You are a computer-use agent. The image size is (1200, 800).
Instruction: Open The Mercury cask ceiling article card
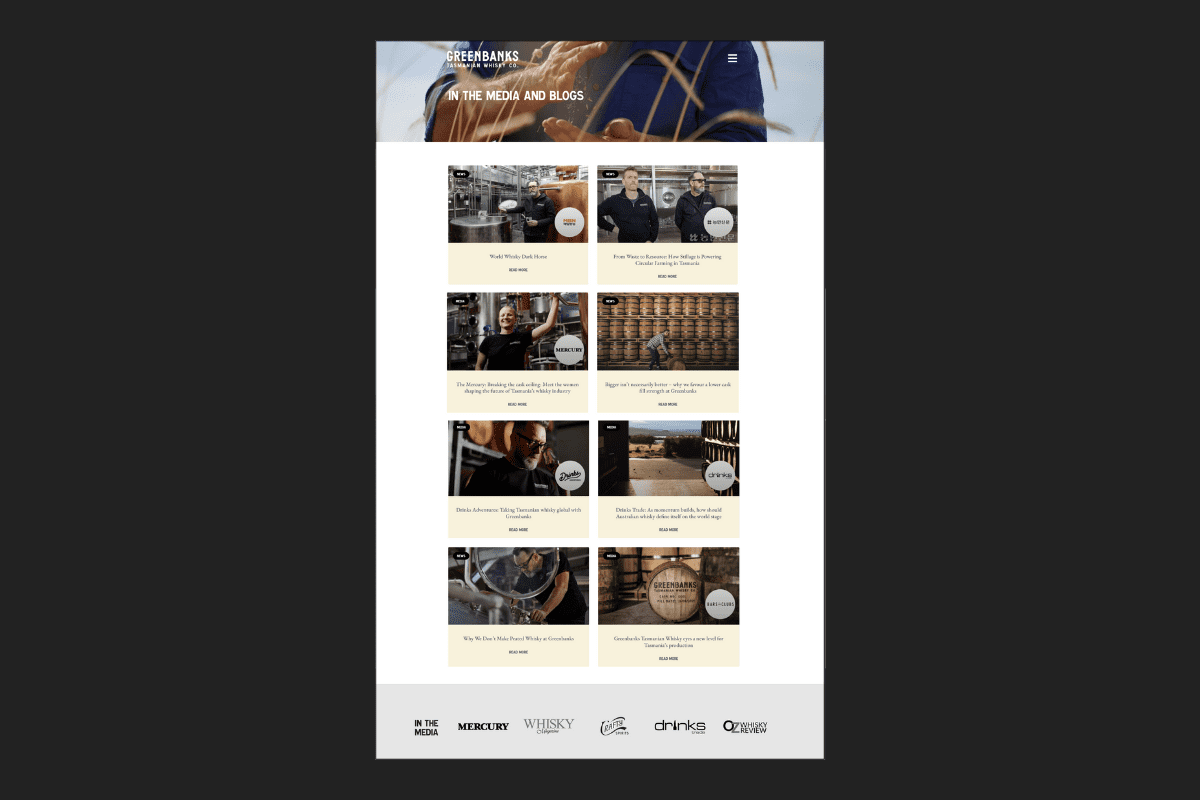tap(517, 331)
